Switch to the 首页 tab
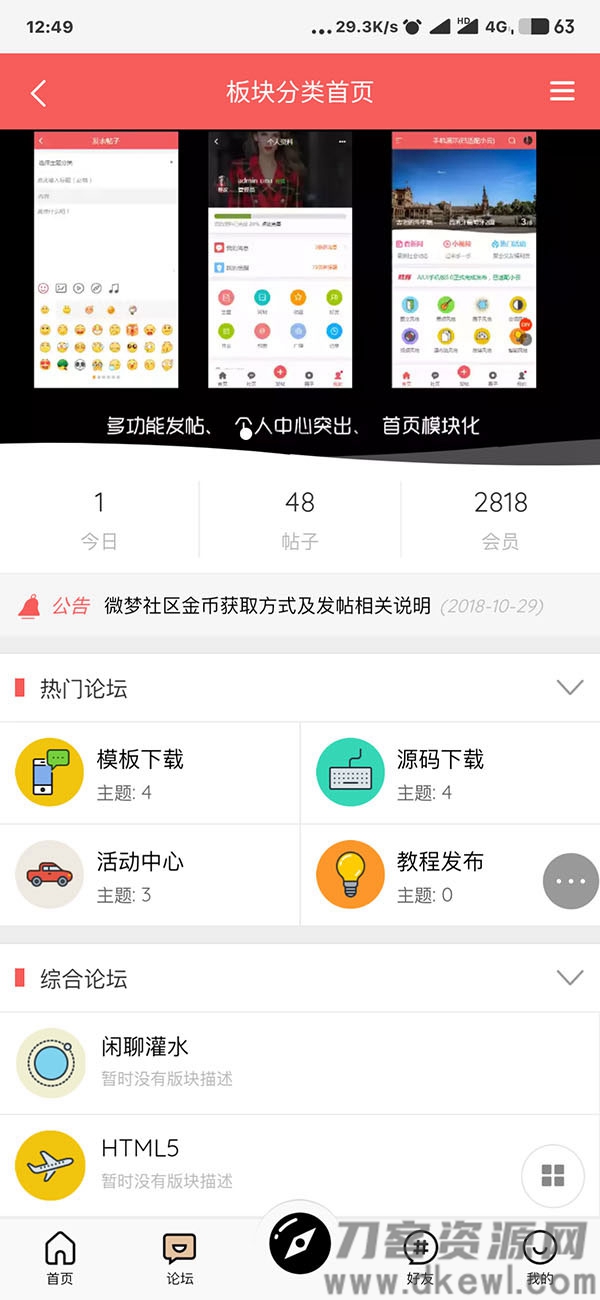 pos(60,1257)
